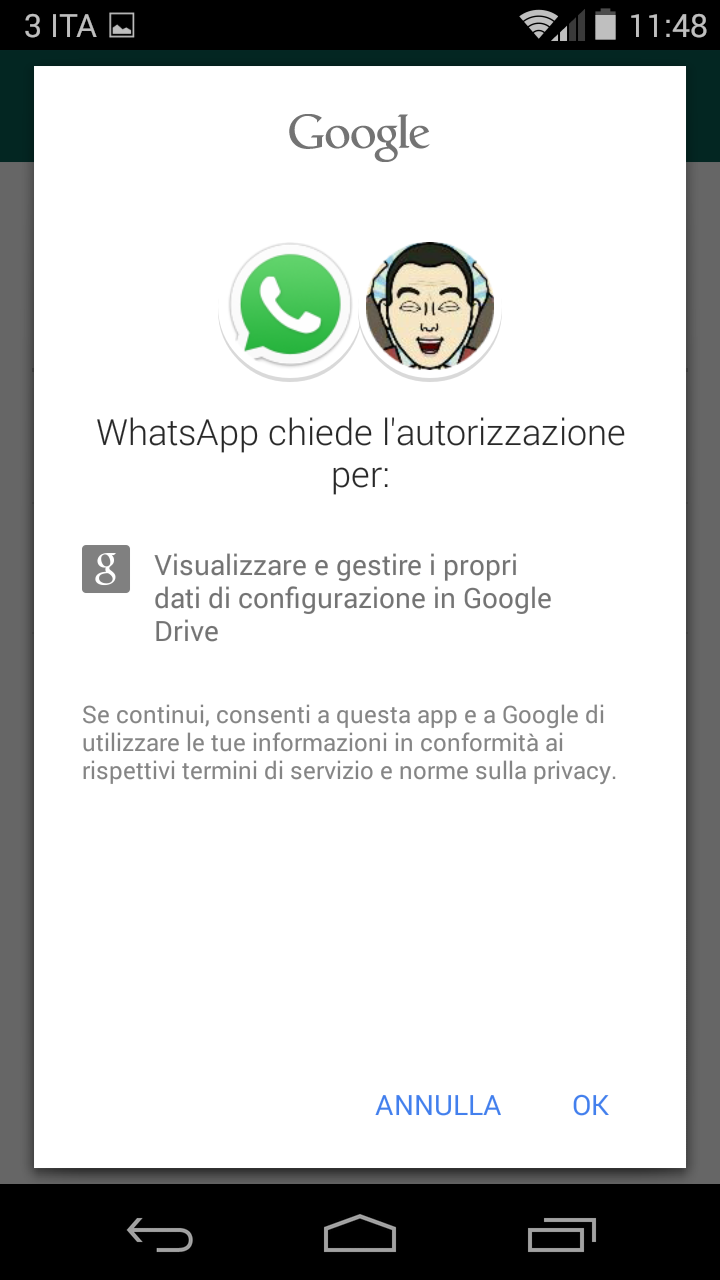The width and height of the screenshot is (720, 1280).
Task: Return to the home screen
Action: (360, 1234)
